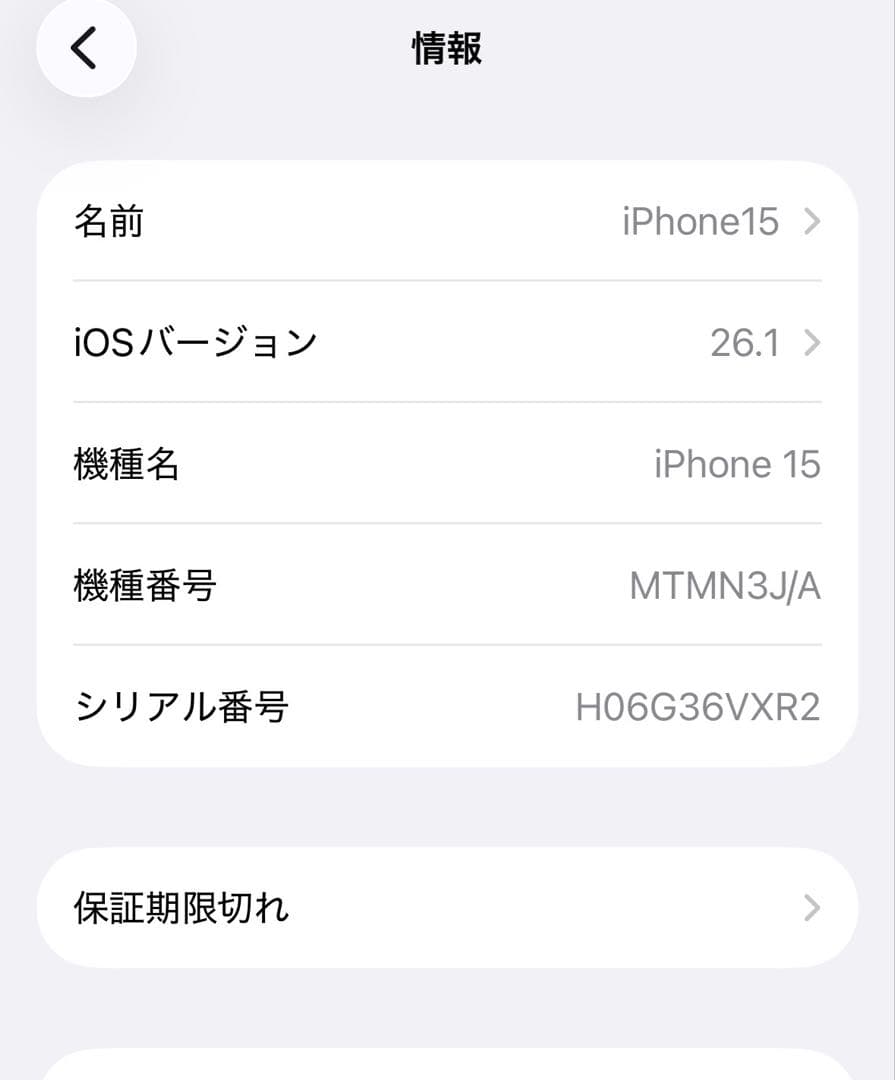Tap the 情報 title at top
895x1080 pixels.
point(447,47)
